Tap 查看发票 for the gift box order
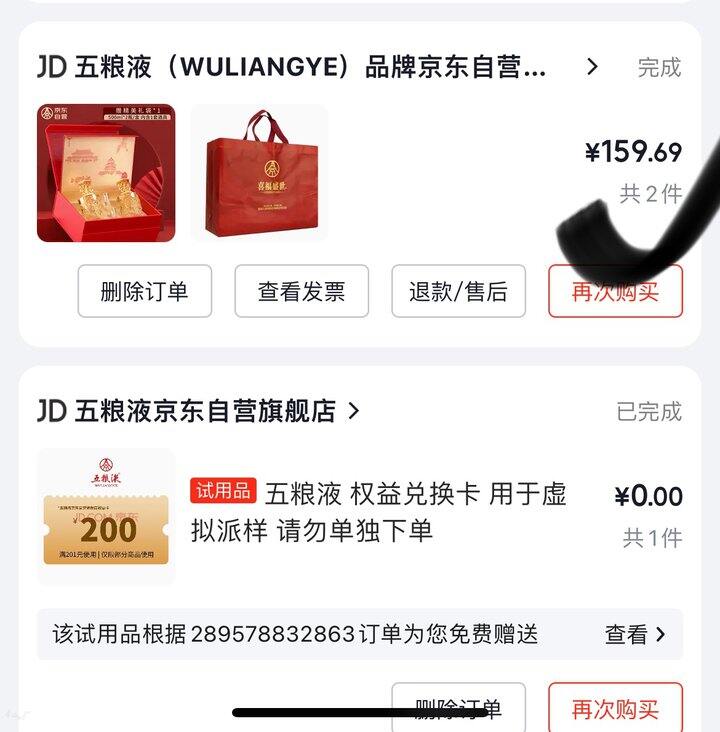 click(301, 291)
